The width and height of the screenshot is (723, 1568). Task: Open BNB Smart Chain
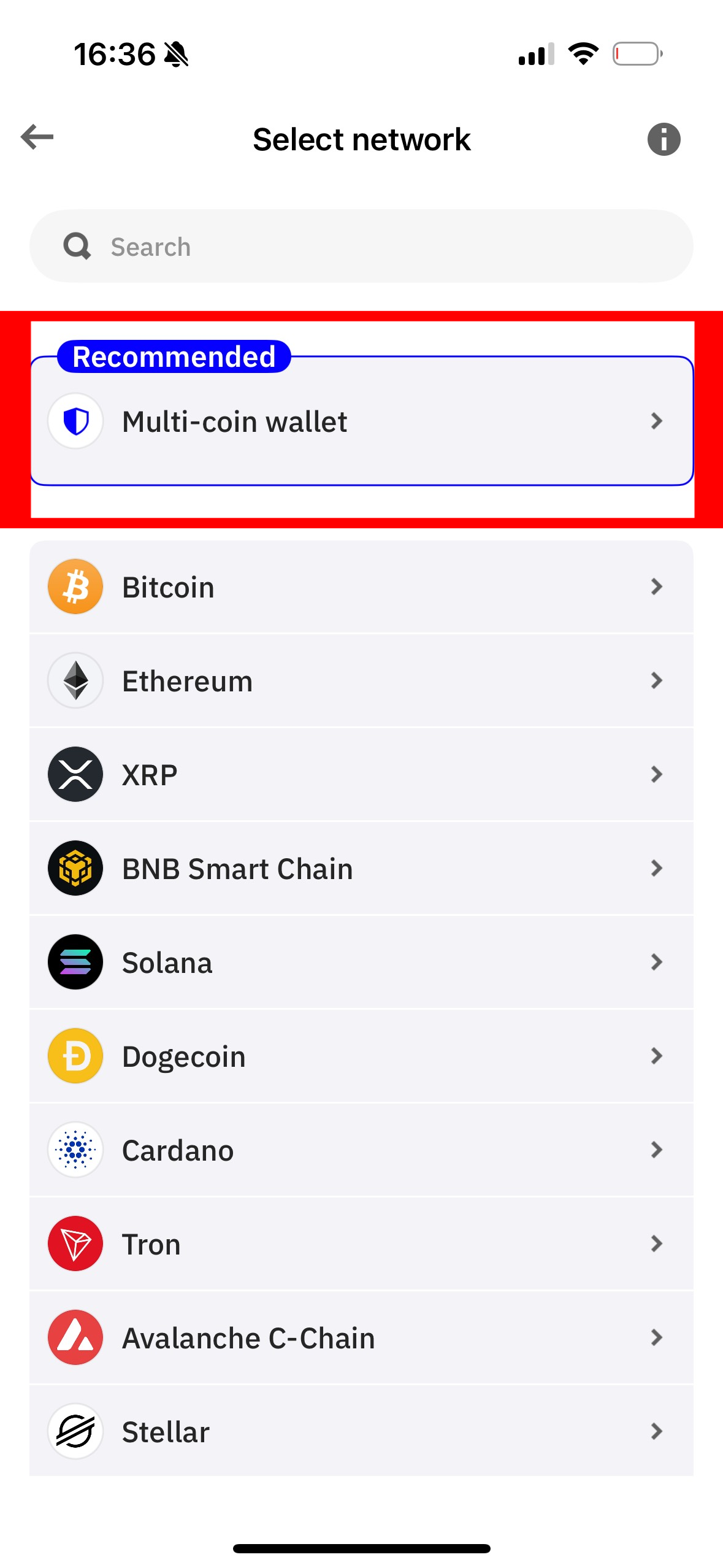(361, 869)
